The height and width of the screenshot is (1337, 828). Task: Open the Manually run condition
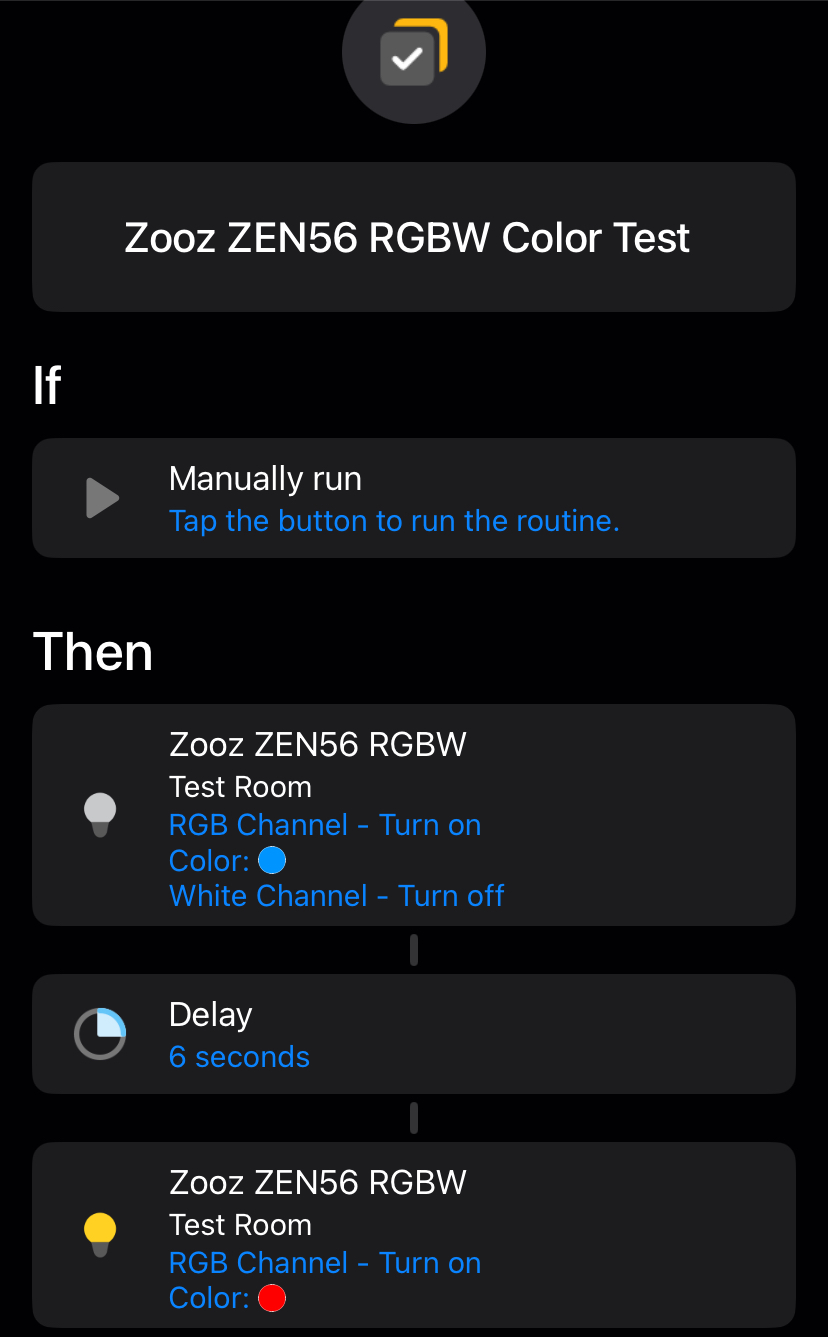pos(413,498)
